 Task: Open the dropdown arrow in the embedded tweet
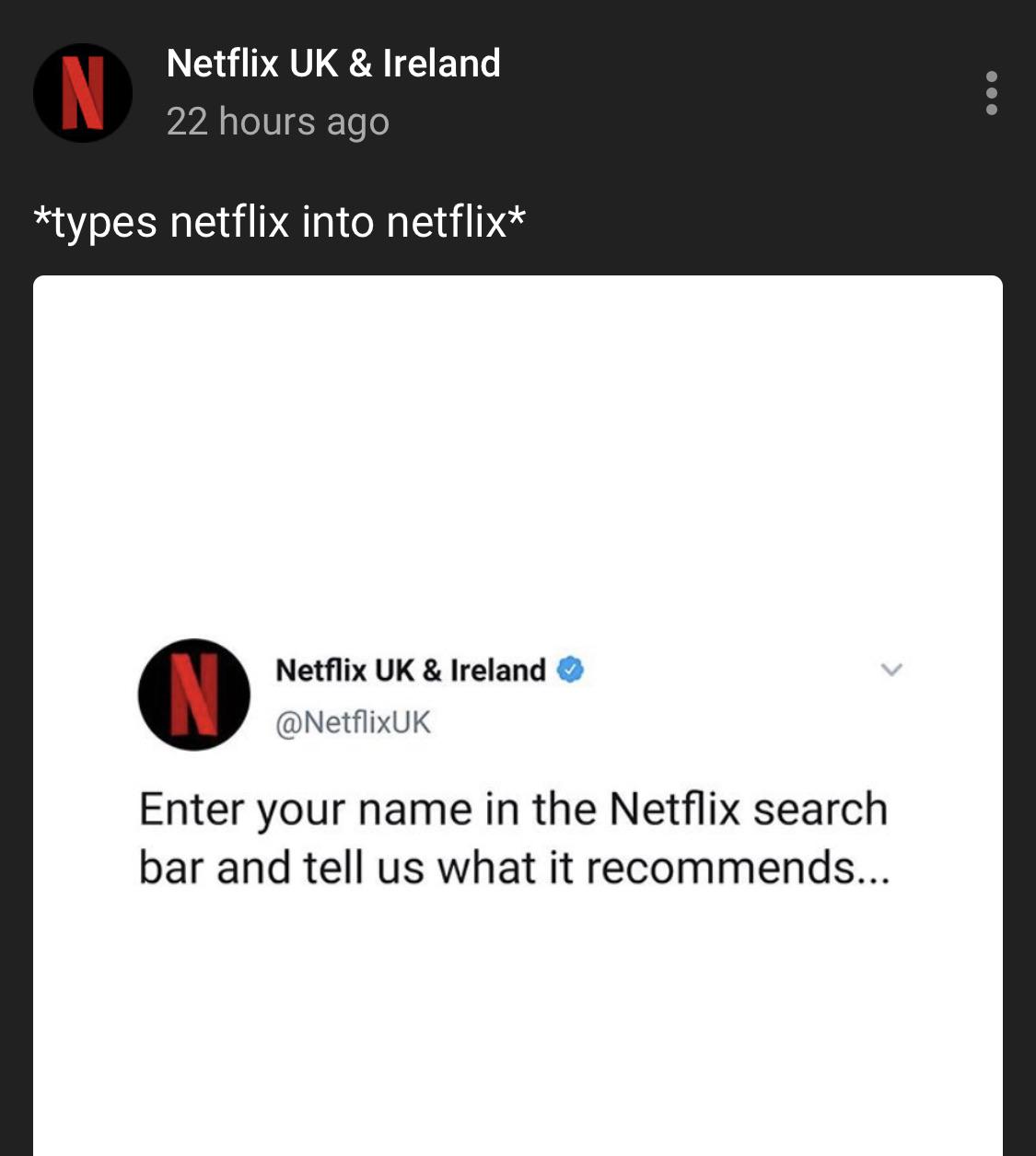tap(891, 670)
